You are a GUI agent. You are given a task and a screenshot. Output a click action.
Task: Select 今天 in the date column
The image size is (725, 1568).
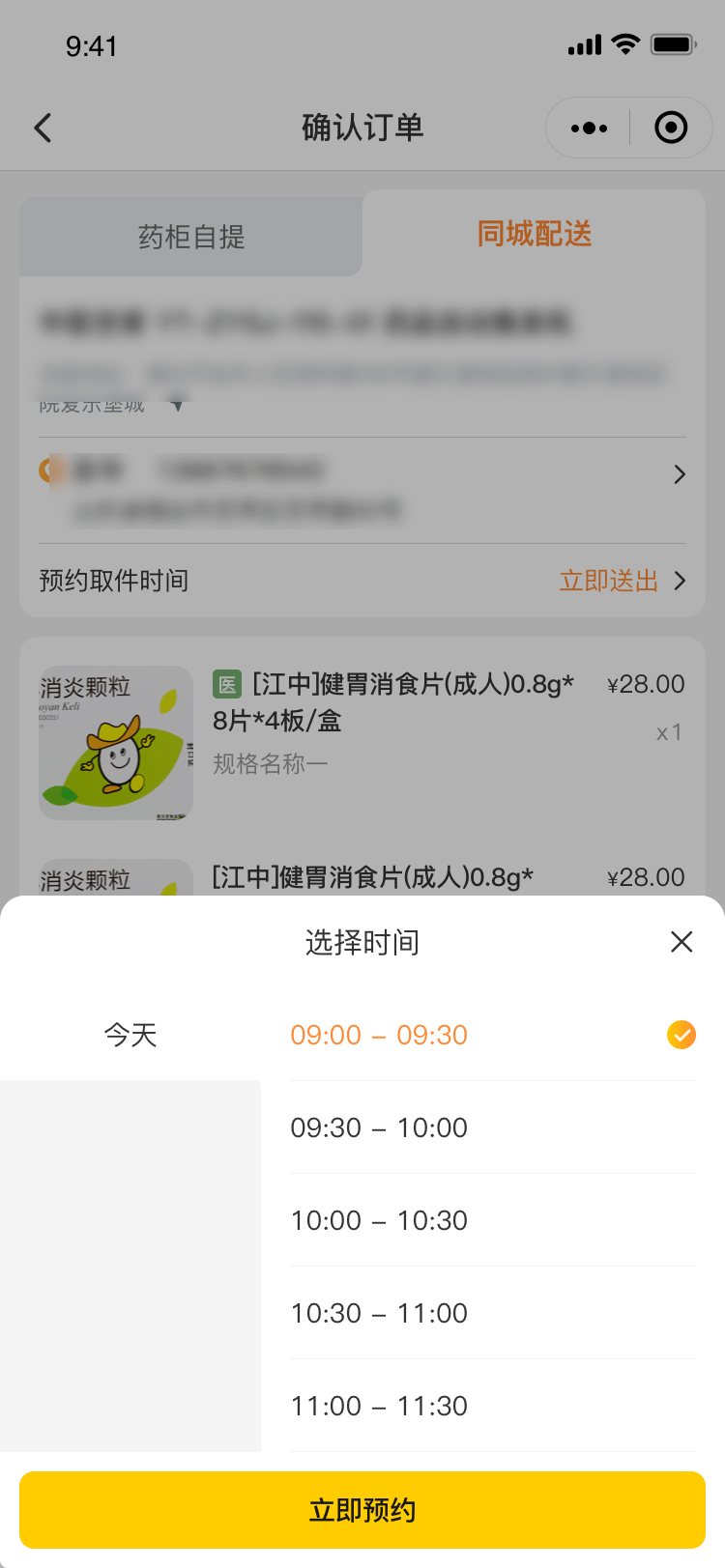[130, 1035]
